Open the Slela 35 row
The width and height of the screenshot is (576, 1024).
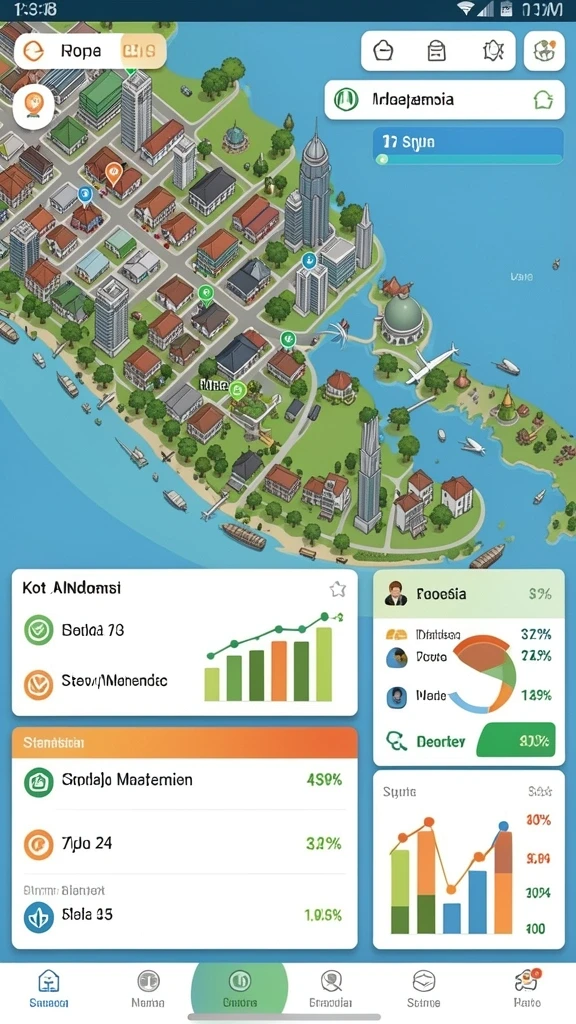tap(184, 914)
